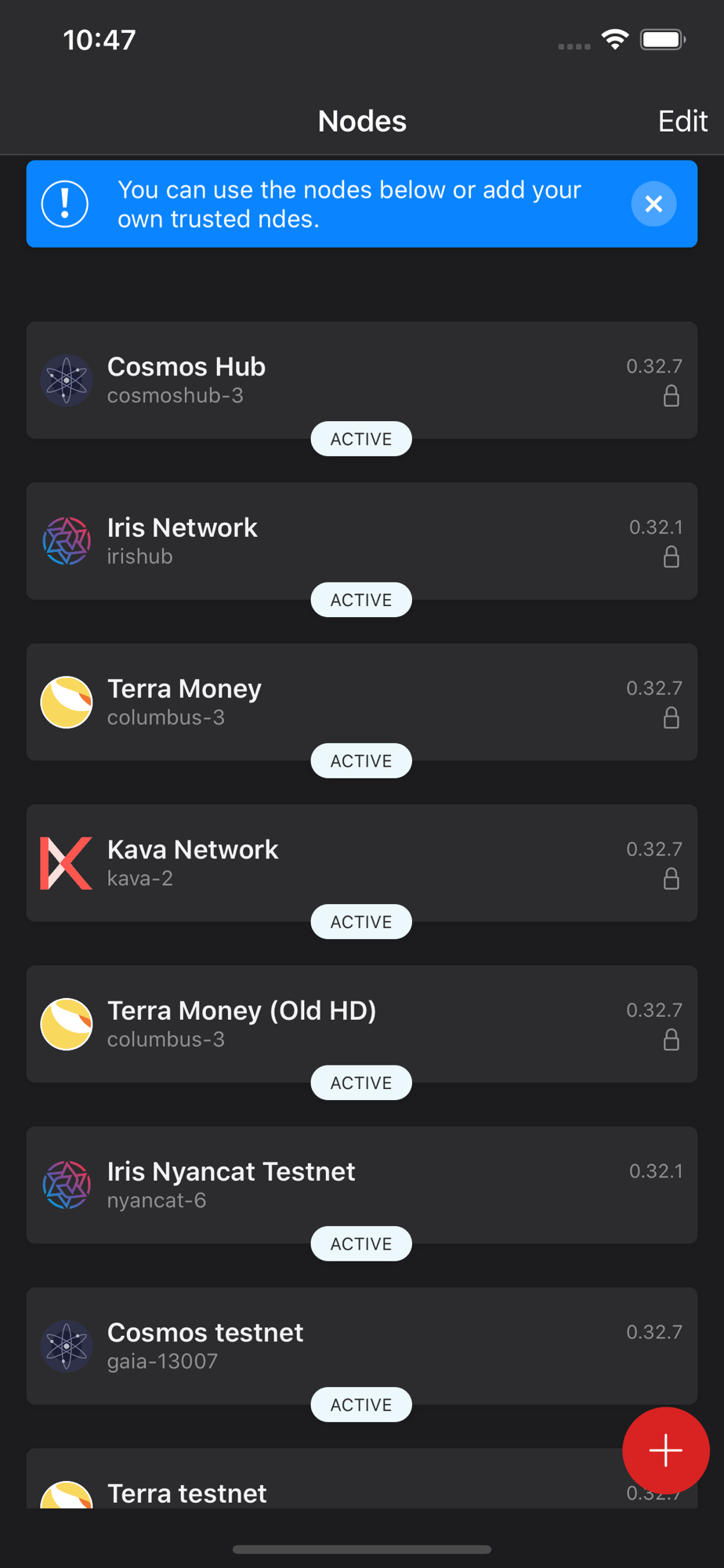Select Iris Nyancat Testnet node
Viewport: 724px width, 1568px height.
pos(362,1185)
